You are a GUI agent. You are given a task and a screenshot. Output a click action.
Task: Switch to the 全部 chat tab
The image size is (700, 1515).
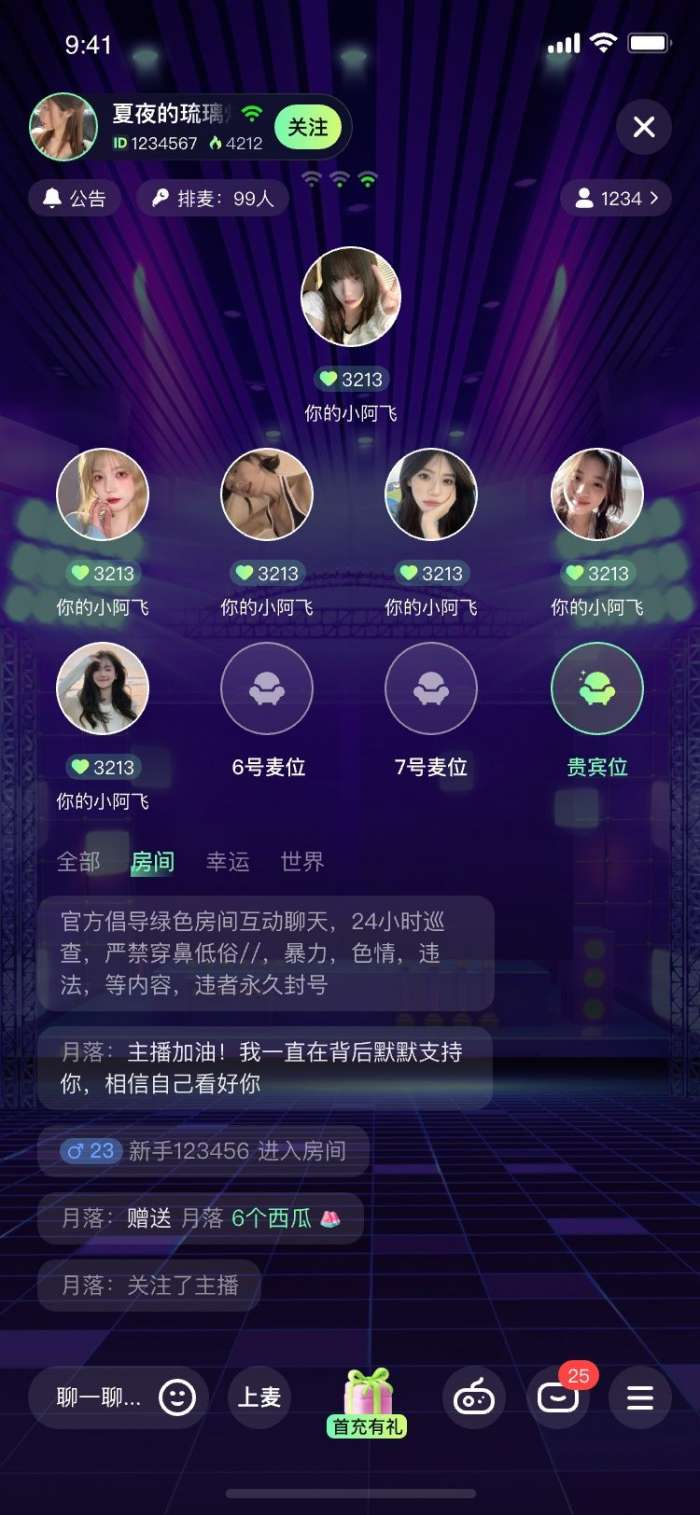click(79, 861)
